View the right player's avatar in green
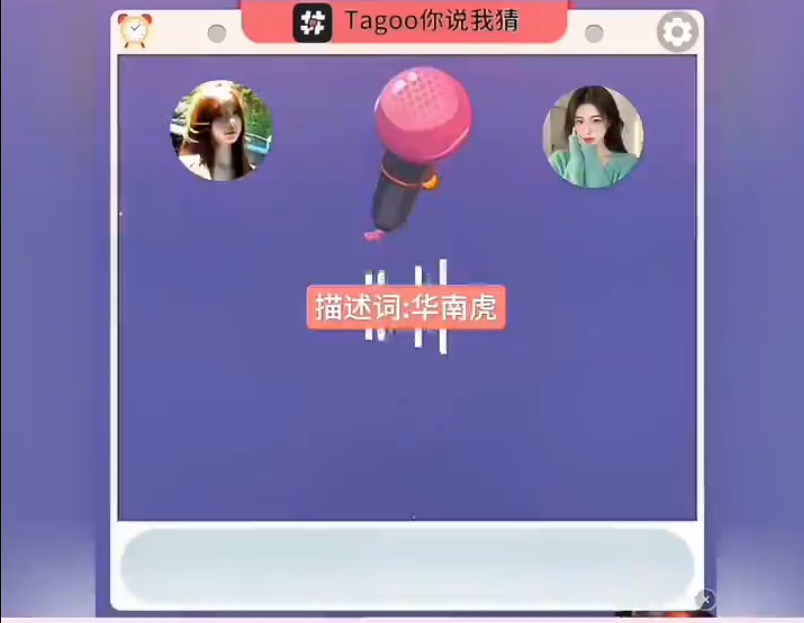Image resolution: width=804 pixels, height=623 pixels. [593, 136]
